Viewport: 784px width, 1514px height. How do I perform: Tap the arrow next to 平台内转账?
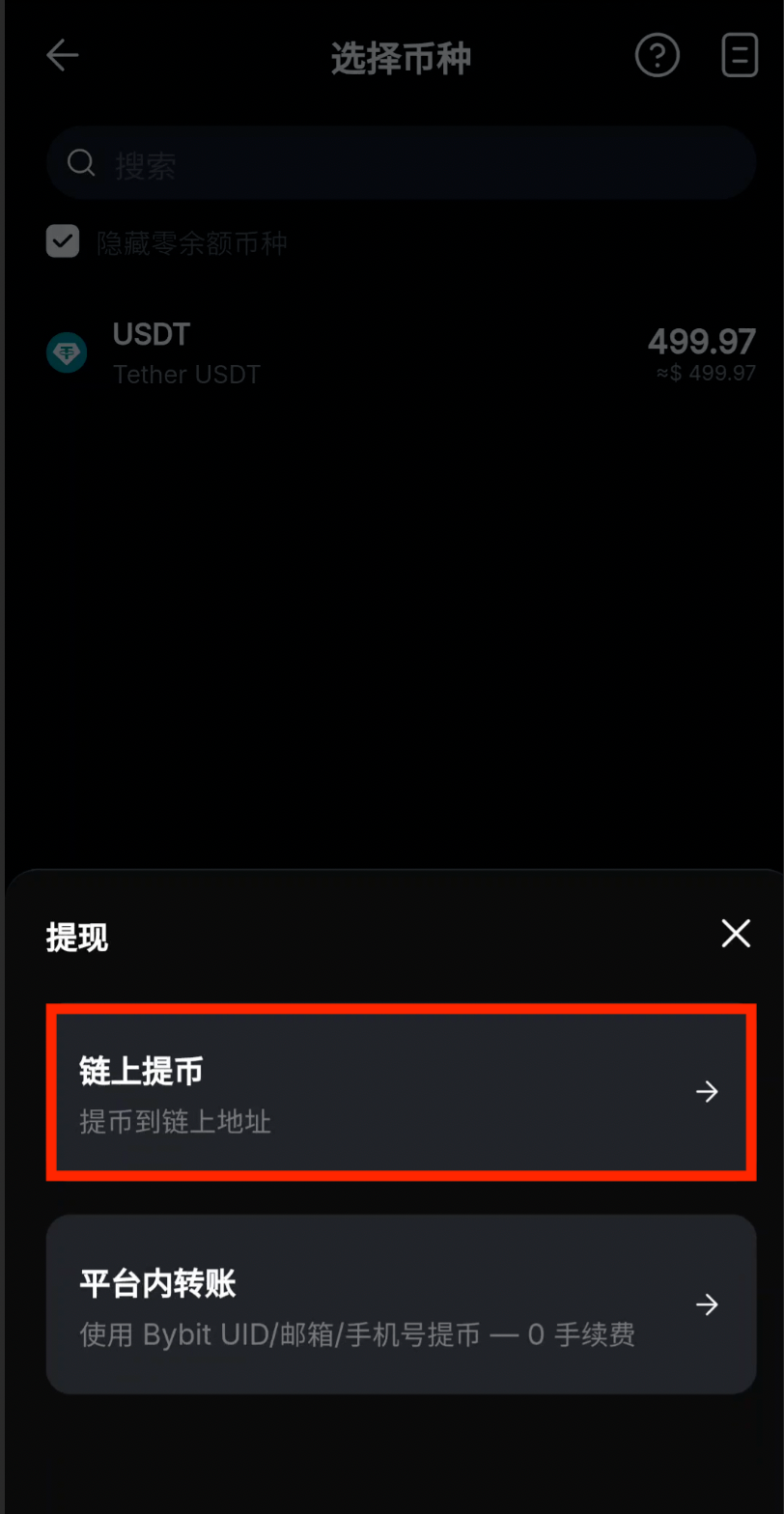pos(707,1304)
